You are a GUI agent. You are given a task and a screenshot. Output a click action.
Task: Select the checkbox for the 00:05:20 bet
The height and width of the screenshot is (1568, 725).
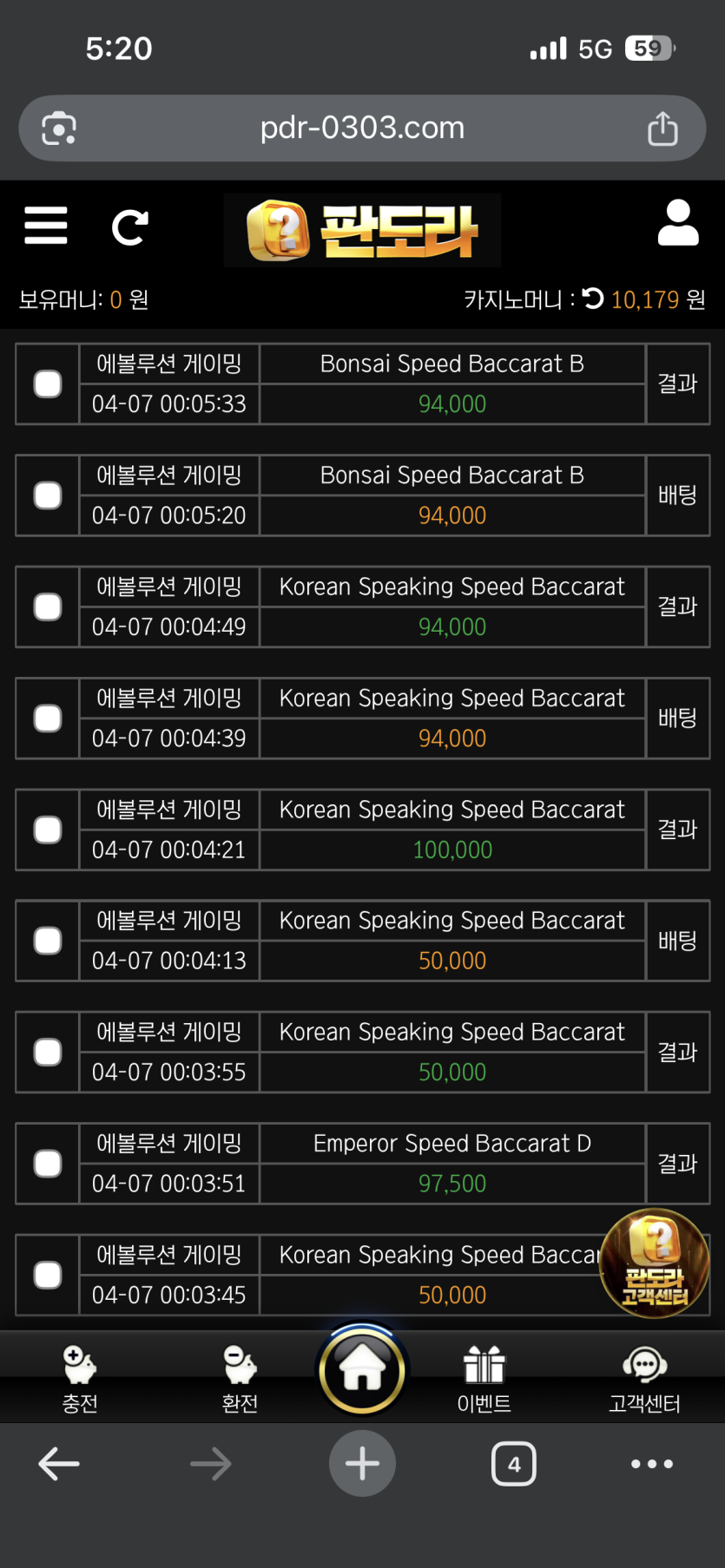(x=48, y=495)
